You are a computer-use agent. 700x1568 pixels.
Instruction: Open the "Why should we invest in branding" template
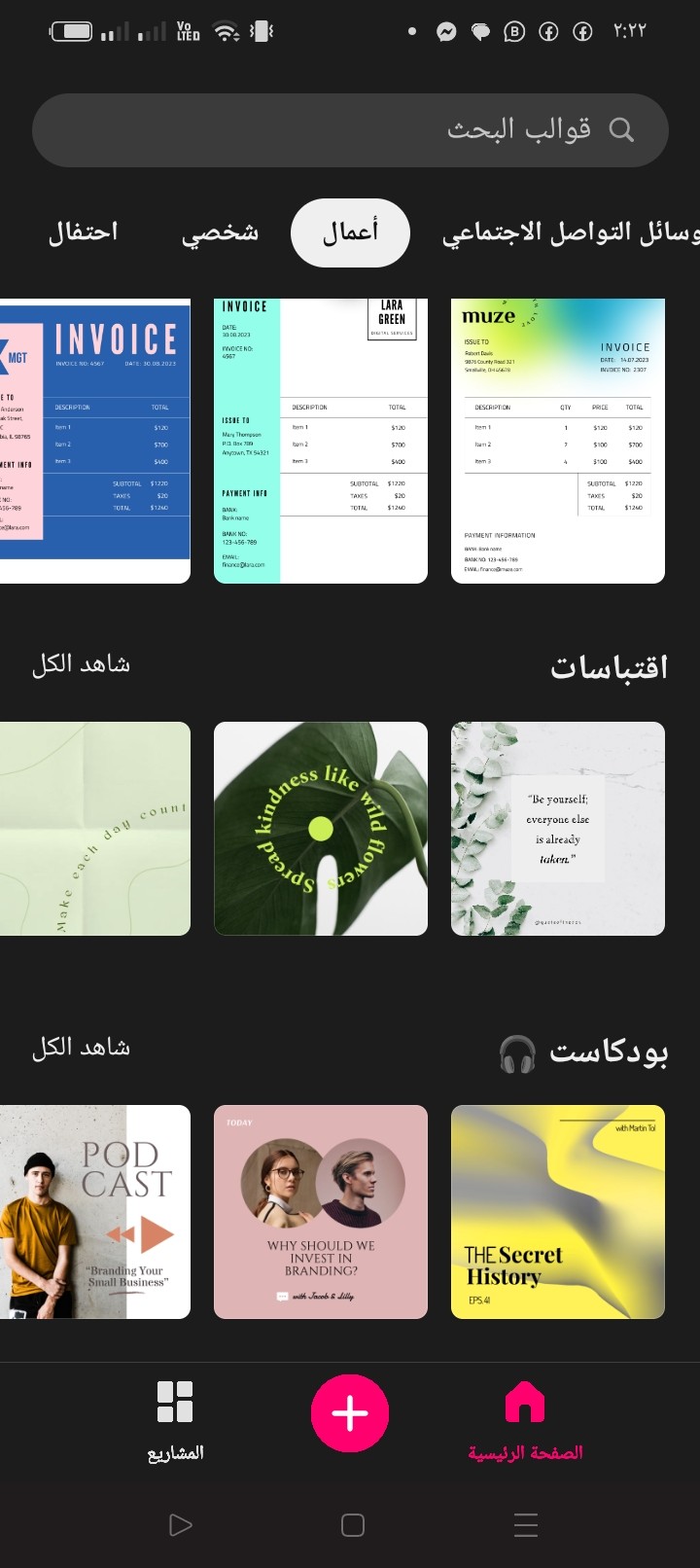pyautogui.click(x=321, y=1212)
